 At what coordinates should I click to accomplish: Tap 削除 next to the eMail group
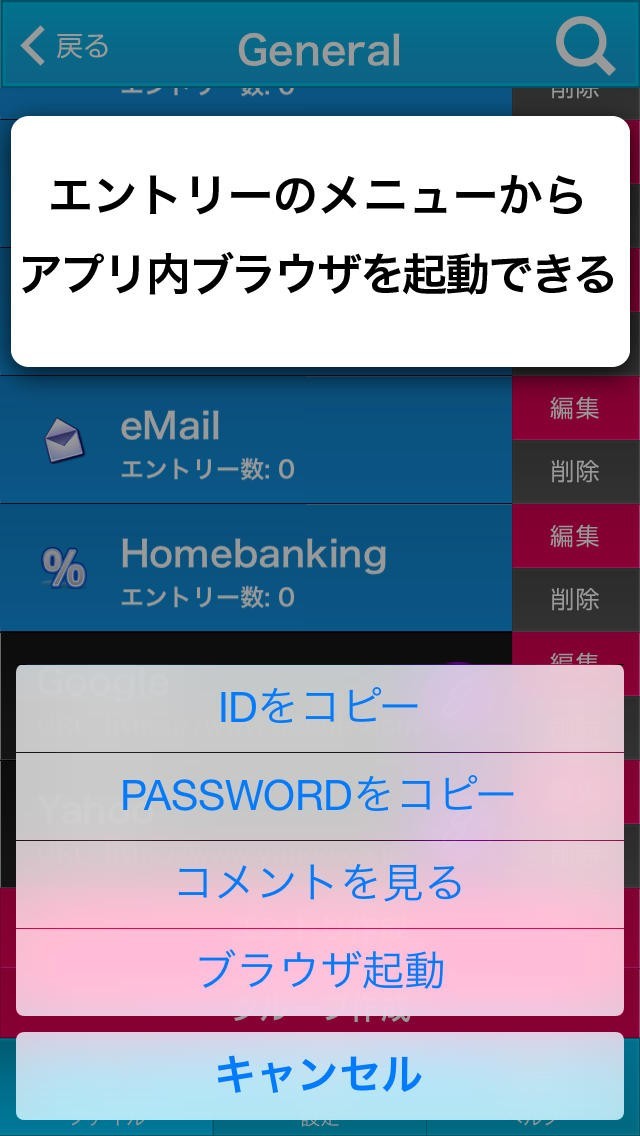pos(574,471)
